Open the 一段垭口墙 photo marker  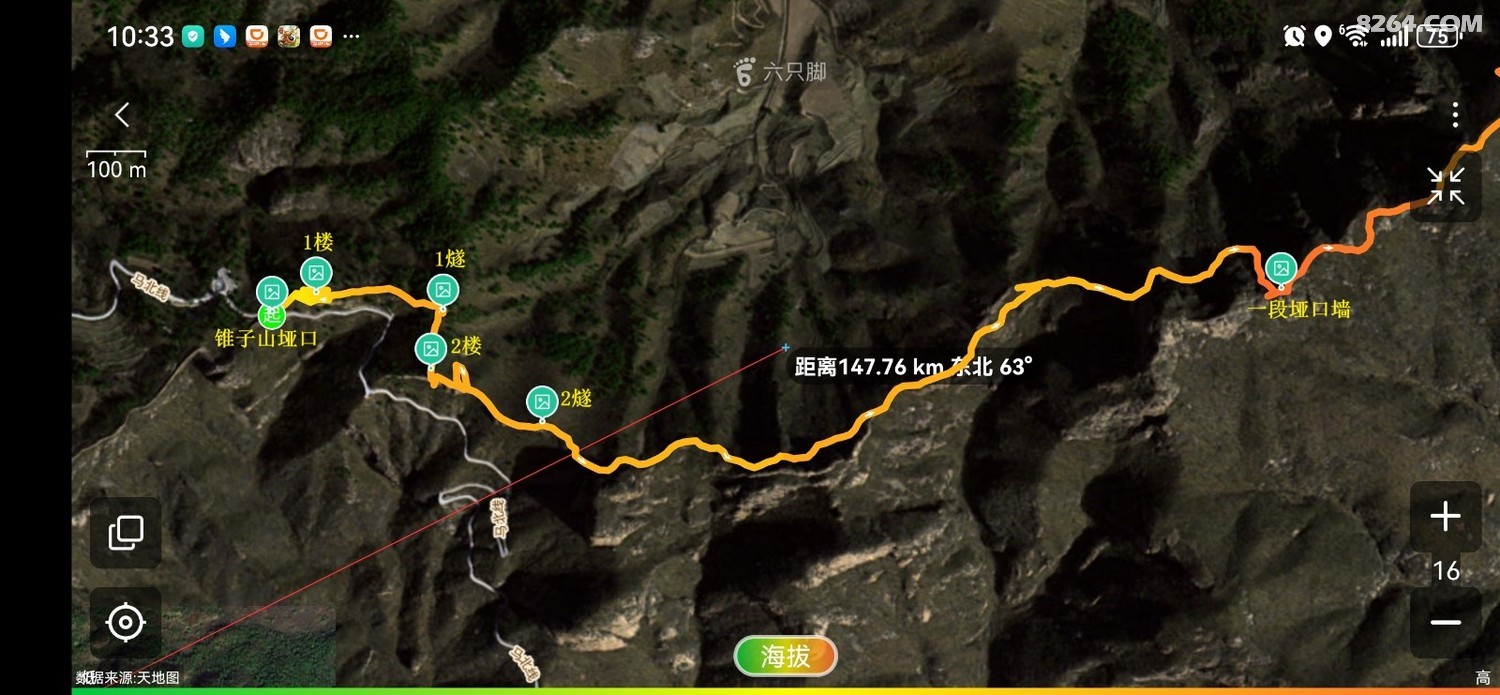[1280, 268]
